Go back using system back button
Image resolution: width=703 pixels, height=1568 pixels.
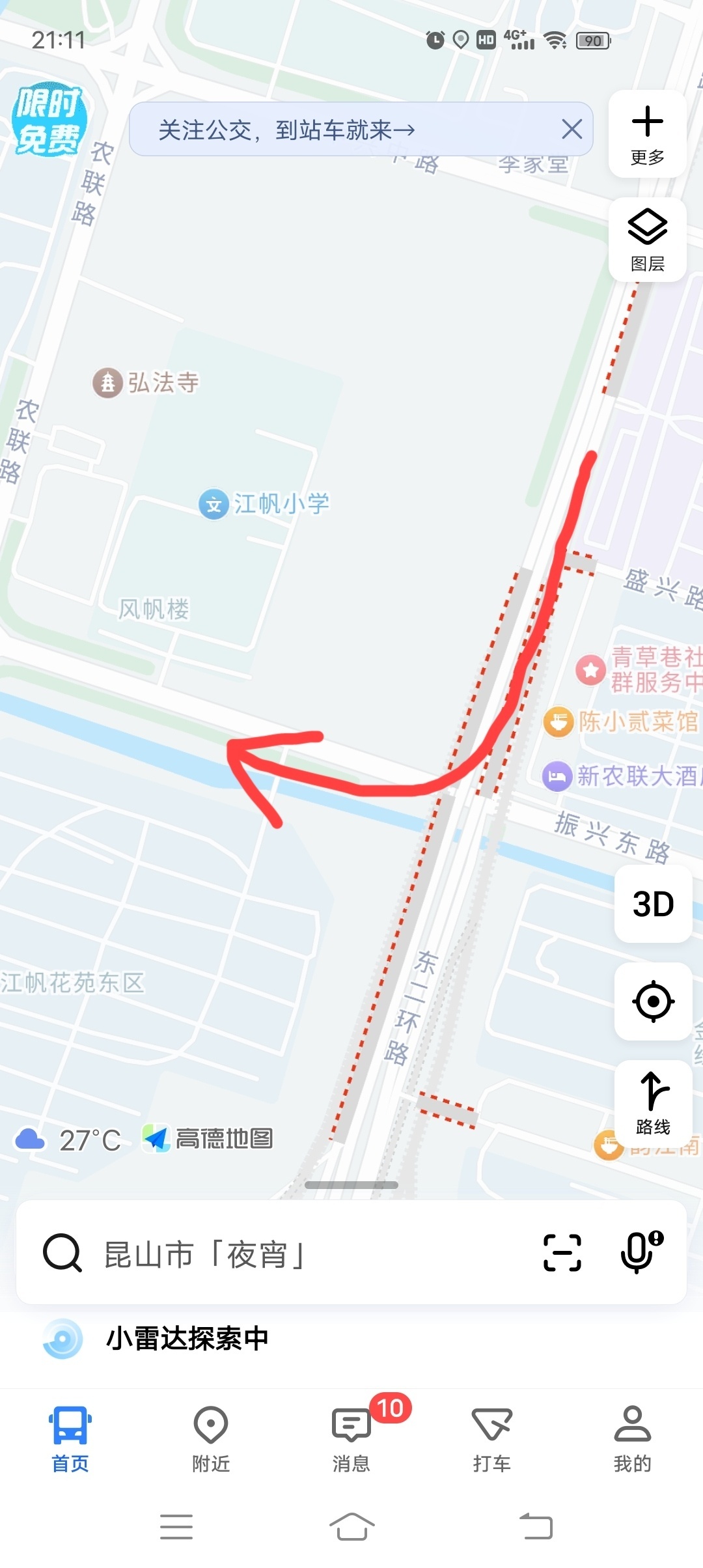pyautogui.click(x=536, y=1526)
